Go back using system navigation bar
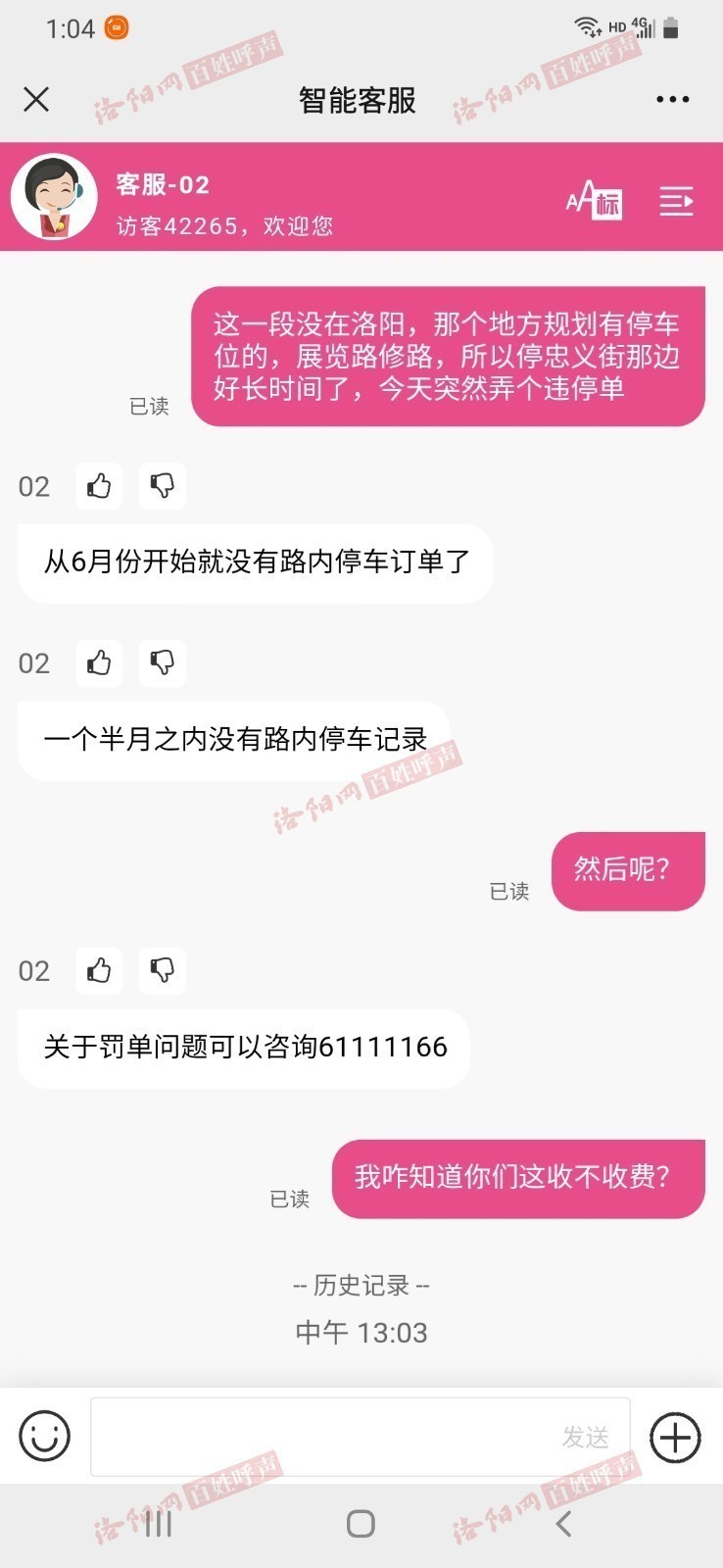 (x=563, y=1524)
